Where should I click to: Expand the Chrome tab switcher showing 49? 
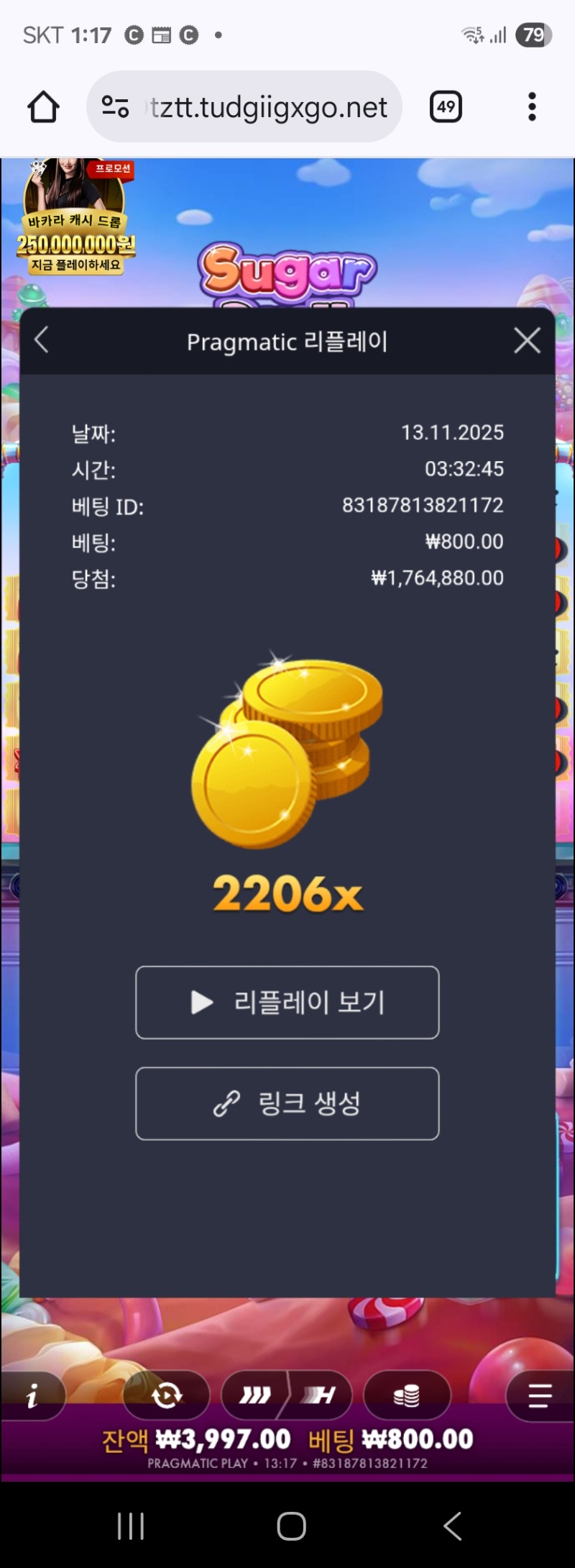click(446, 106)
